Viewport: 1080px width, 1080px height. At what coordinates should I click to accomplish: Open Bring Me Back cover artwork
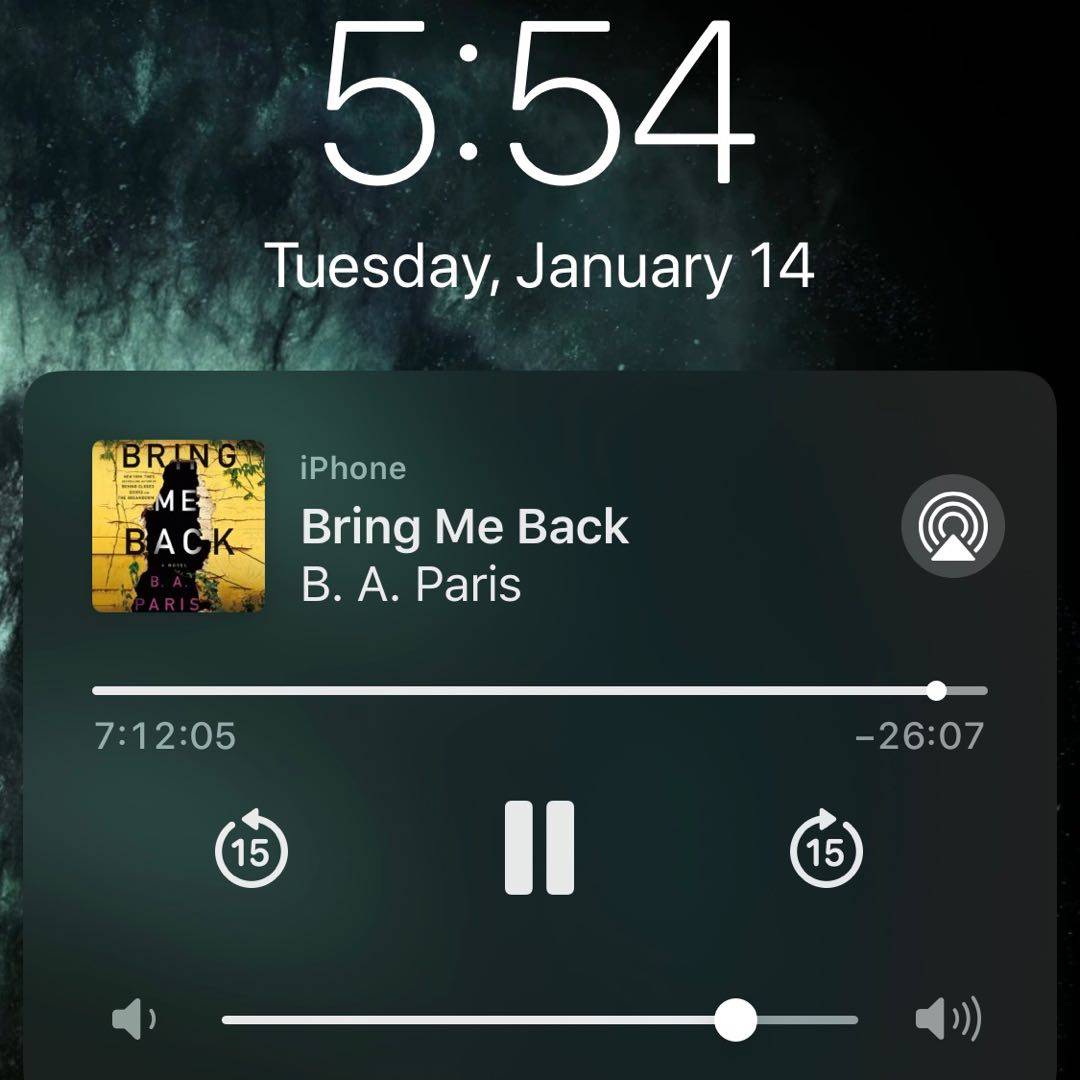point(178,526)
